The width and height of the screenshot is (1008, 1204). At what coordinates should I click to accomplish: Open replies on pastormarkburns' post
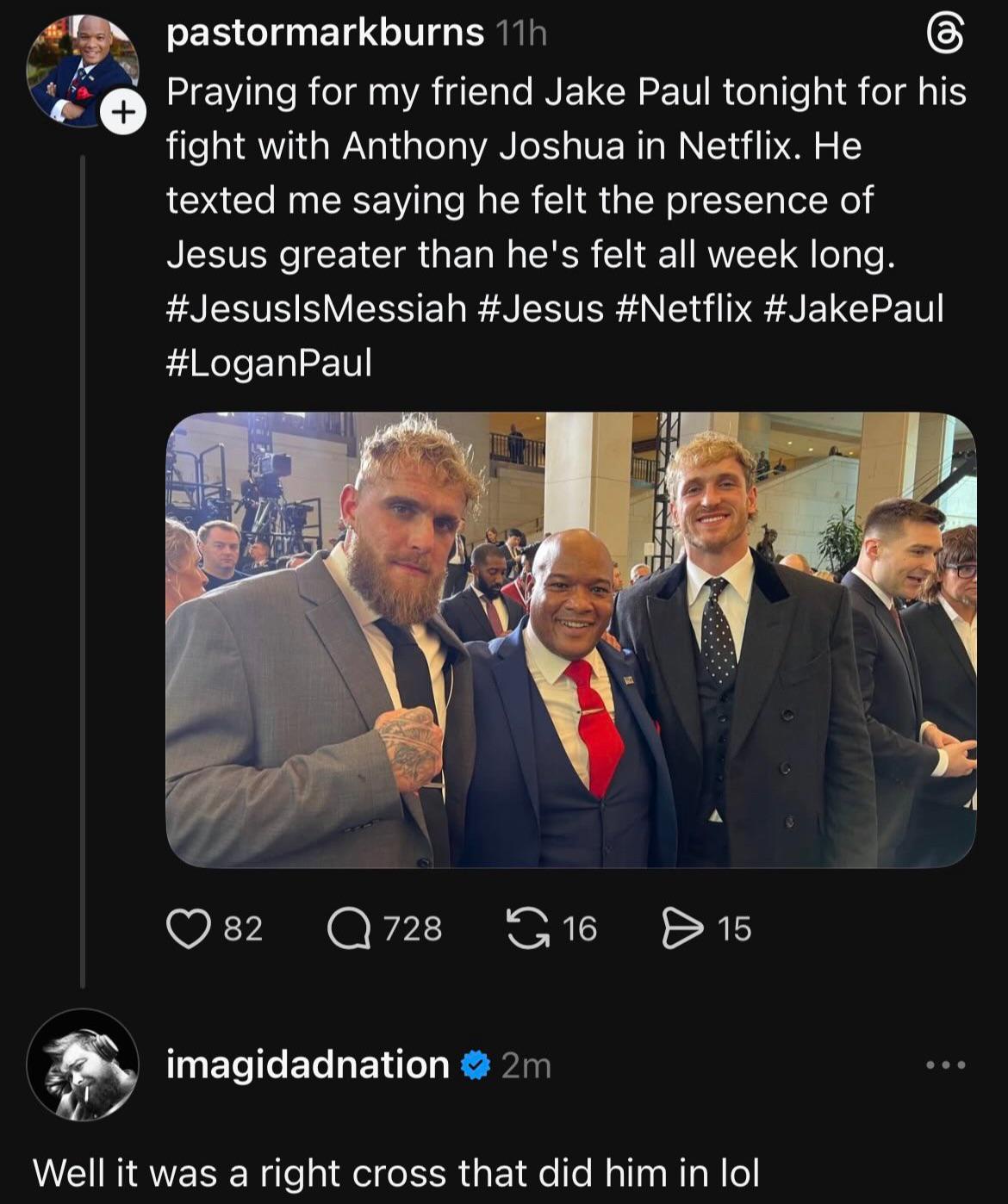pyautogui.click(x=348, y=929)
